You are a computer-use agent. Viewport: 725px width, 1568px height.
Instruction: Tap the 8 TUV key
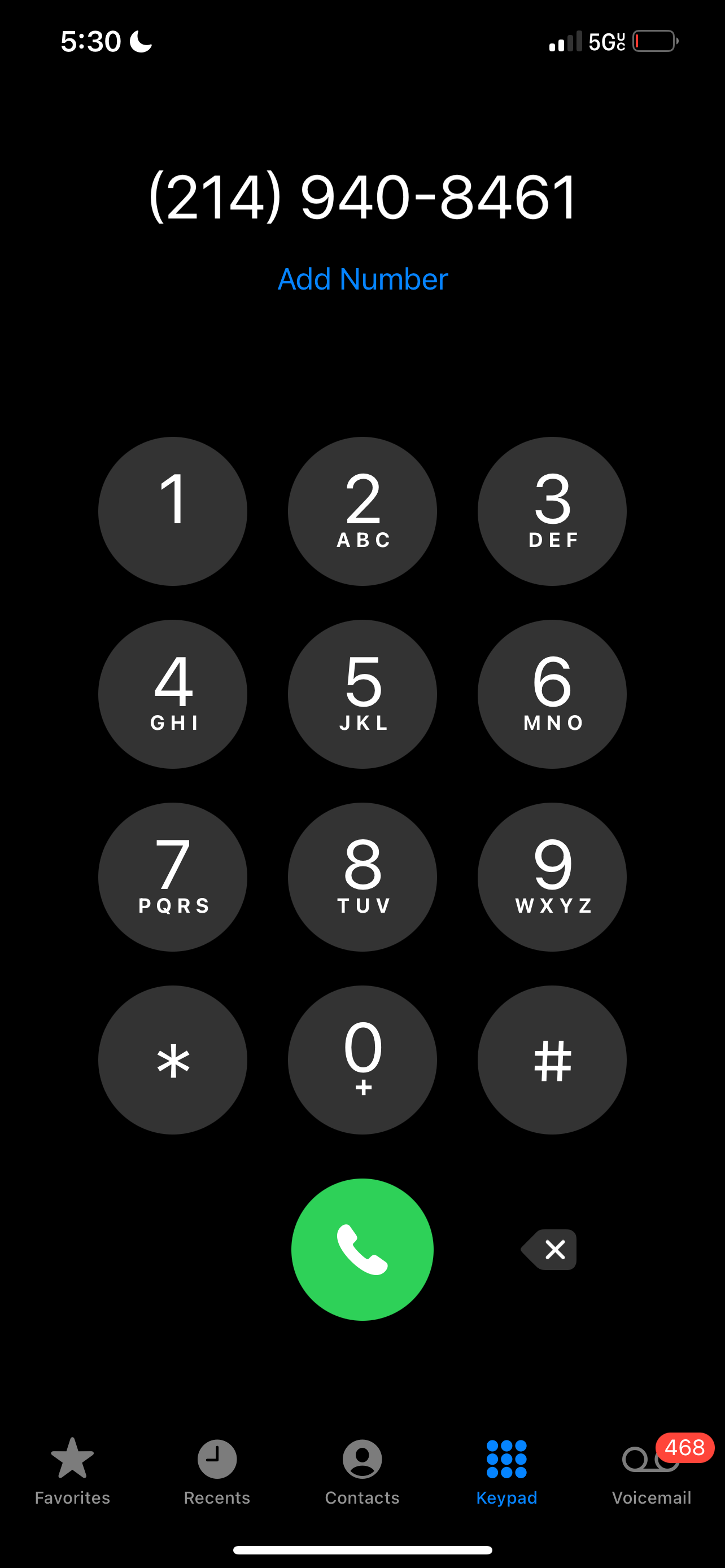click(x=362, y=877)
